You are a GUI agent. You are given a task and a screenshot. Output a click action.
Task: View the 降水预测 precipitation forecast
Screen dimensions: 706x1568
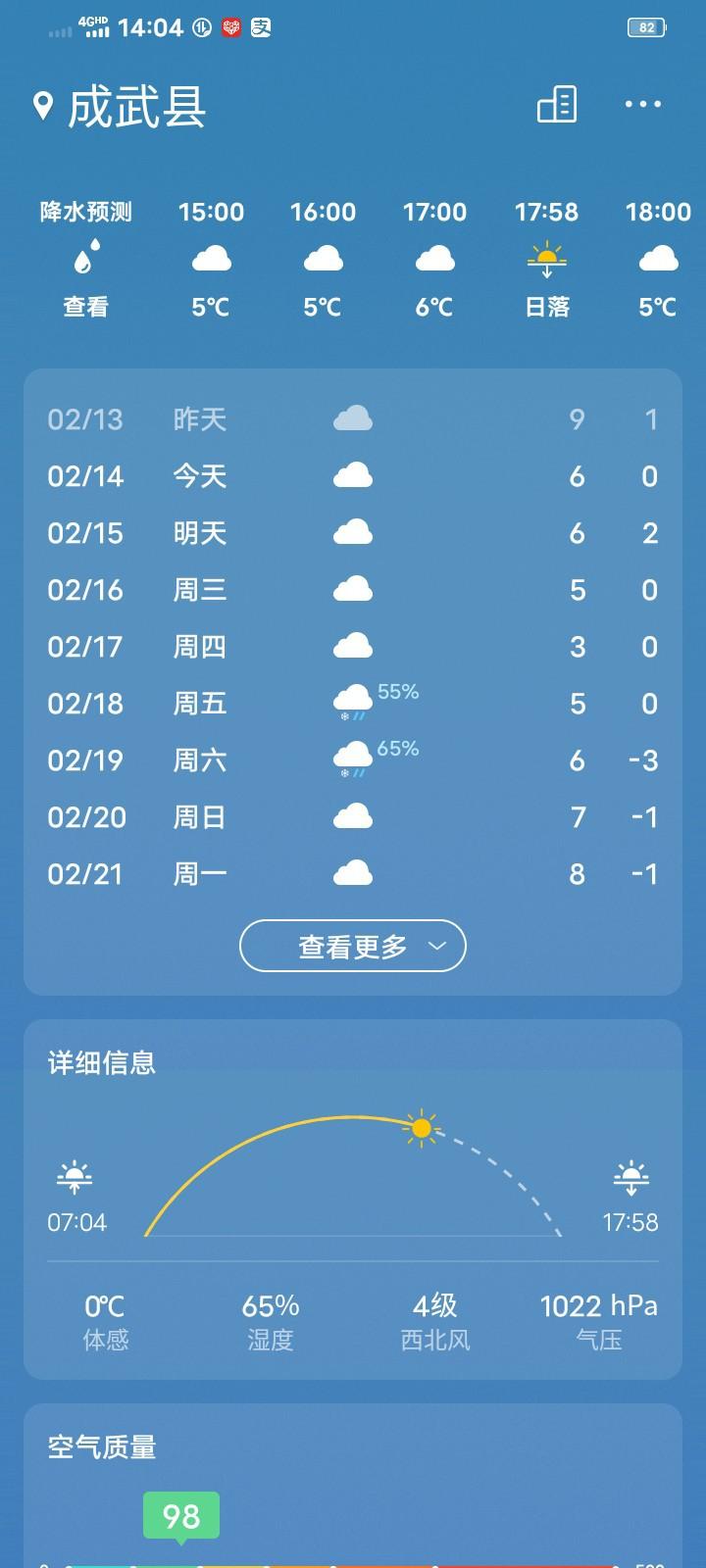click(86, 259)
